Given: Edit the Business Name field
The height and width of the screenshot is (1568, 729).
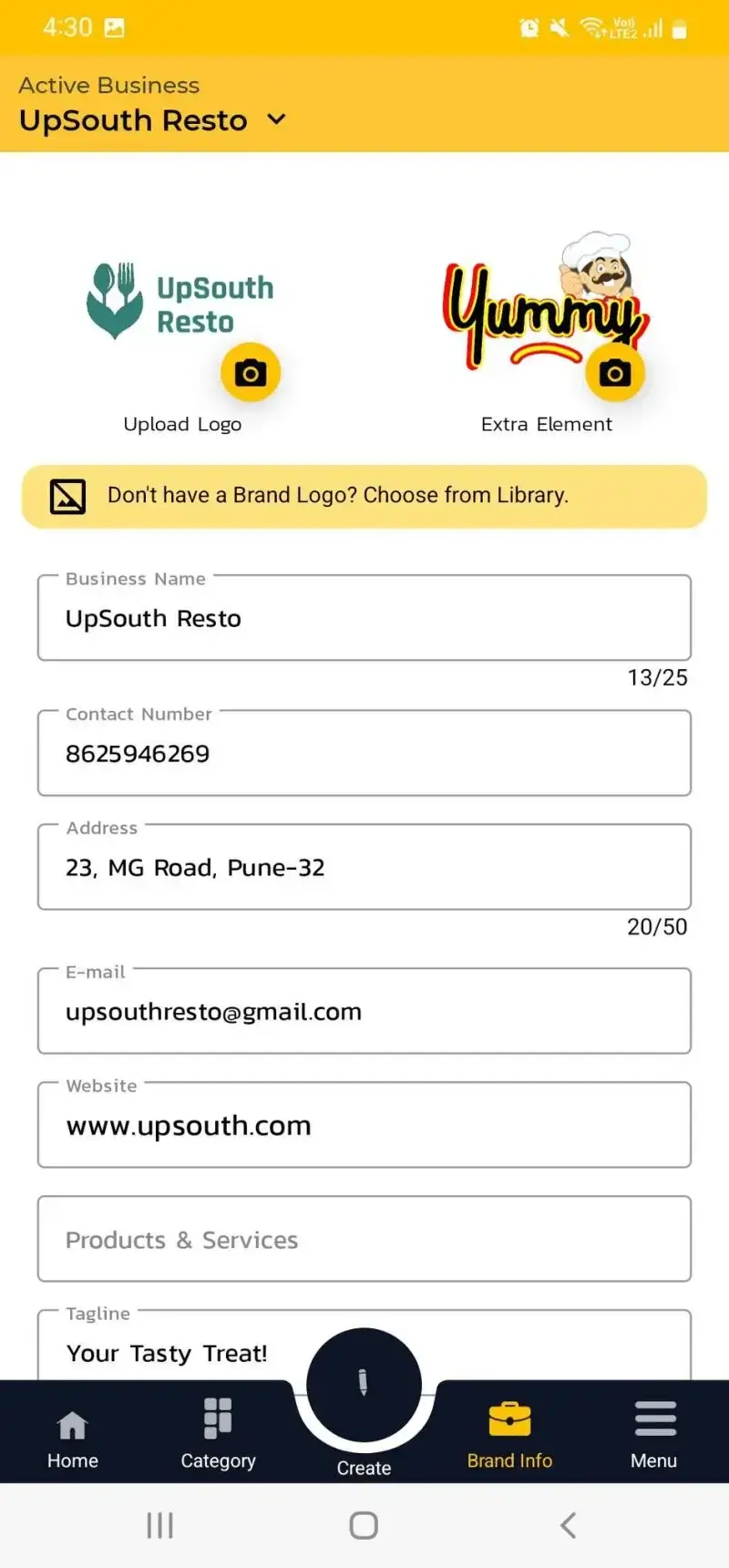Looking at the screenshot, I should [x=364, y=617].
